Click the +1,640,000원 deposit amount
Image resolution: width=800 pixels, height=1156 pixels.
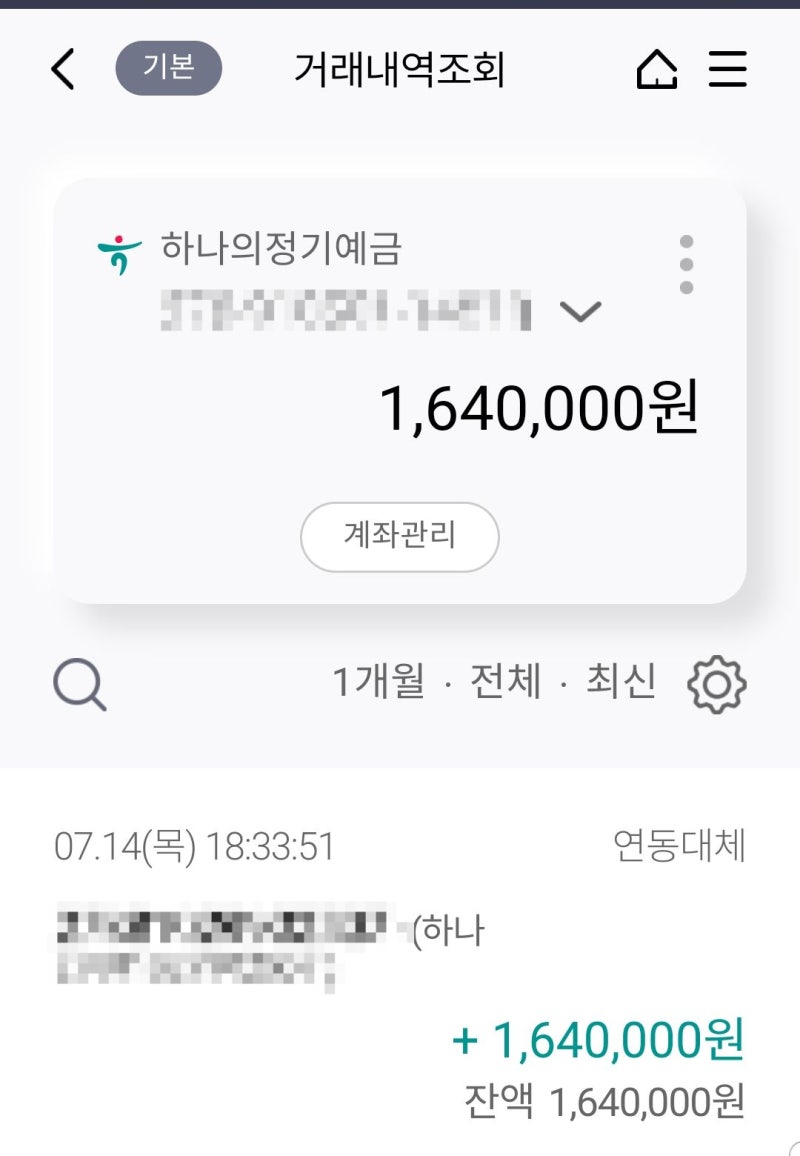[597, 1040]
